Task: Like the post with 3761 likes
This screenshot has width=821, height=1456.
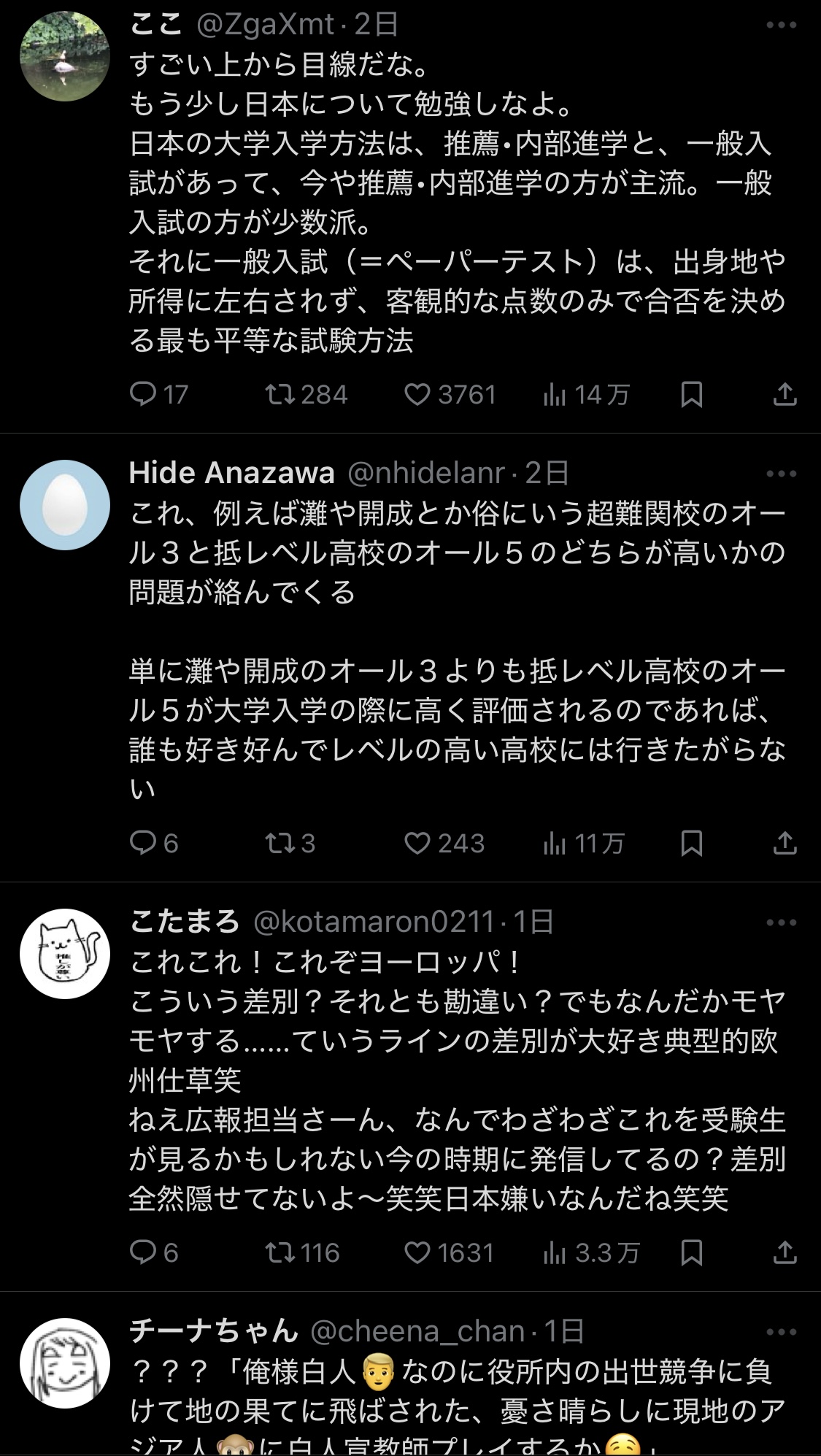Action: pyautogui.click(x=417, y=395)
